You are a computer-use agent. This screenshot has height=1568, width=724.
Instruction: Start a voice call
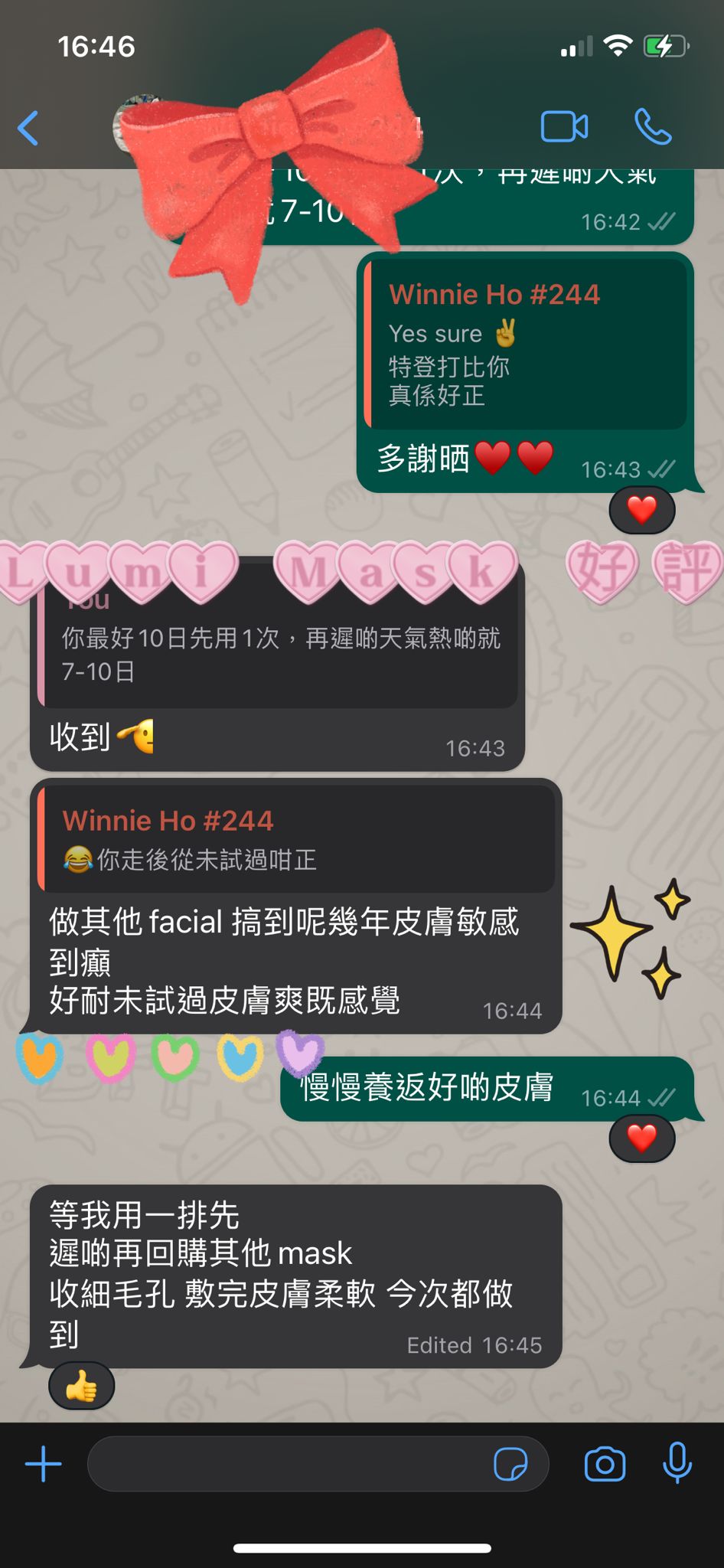click(x=653, y=127)
